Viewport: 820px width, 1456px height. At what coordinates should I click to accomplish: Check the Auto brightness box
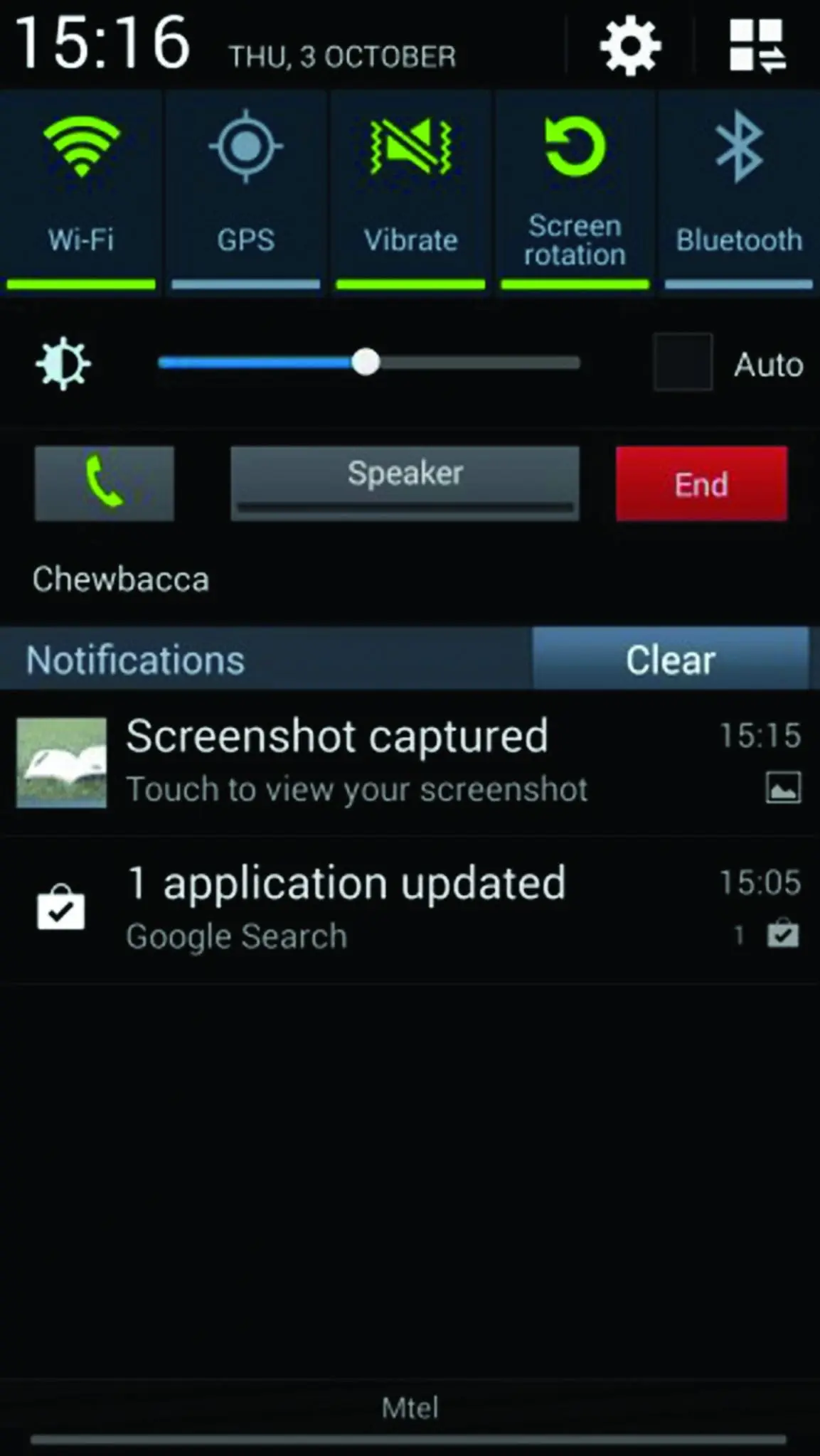tap(683, 363)
